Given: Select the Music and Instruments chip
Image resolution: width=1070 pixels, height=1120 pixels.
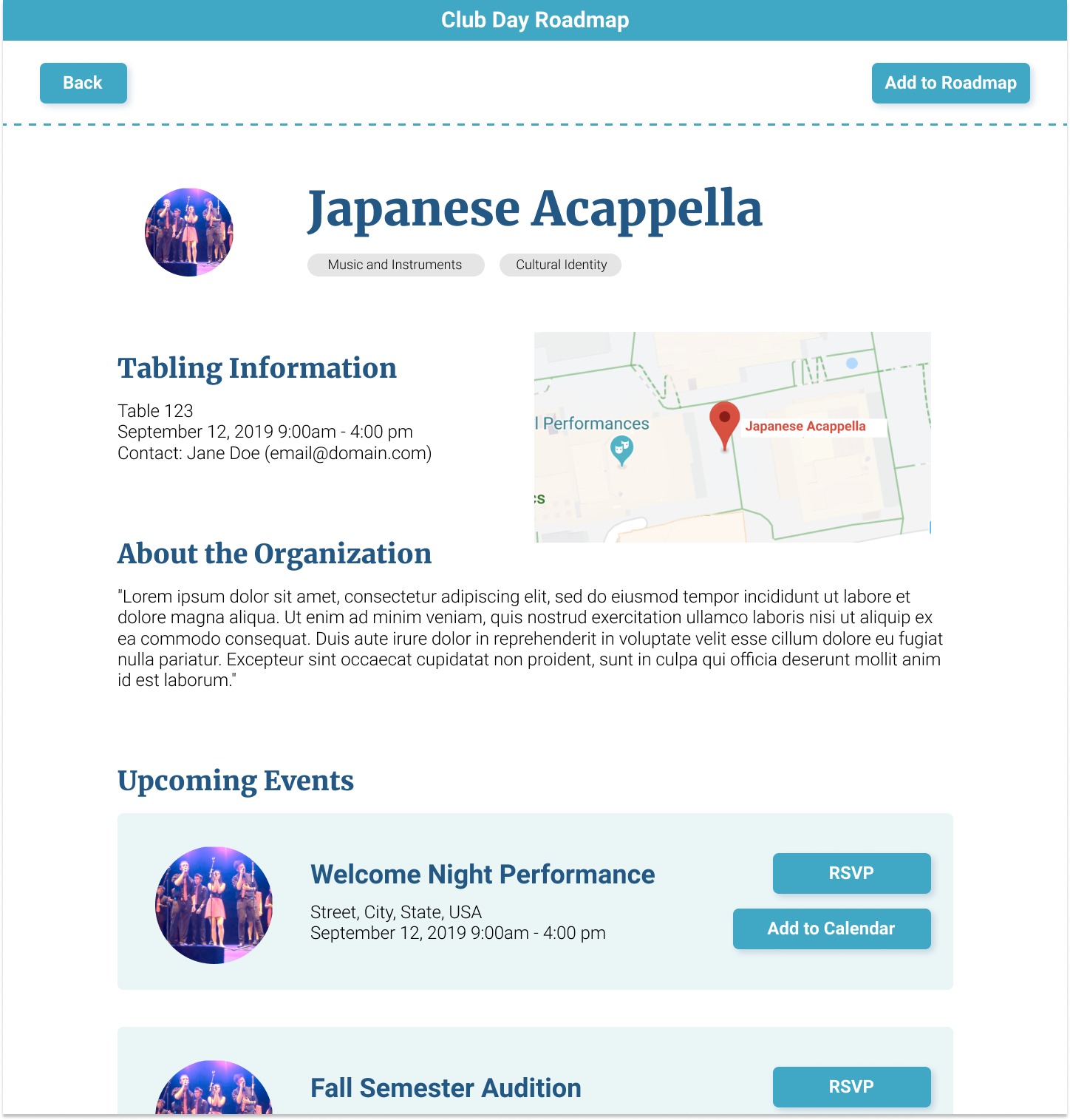Looking at the screenshot, I should click(395, 265).
